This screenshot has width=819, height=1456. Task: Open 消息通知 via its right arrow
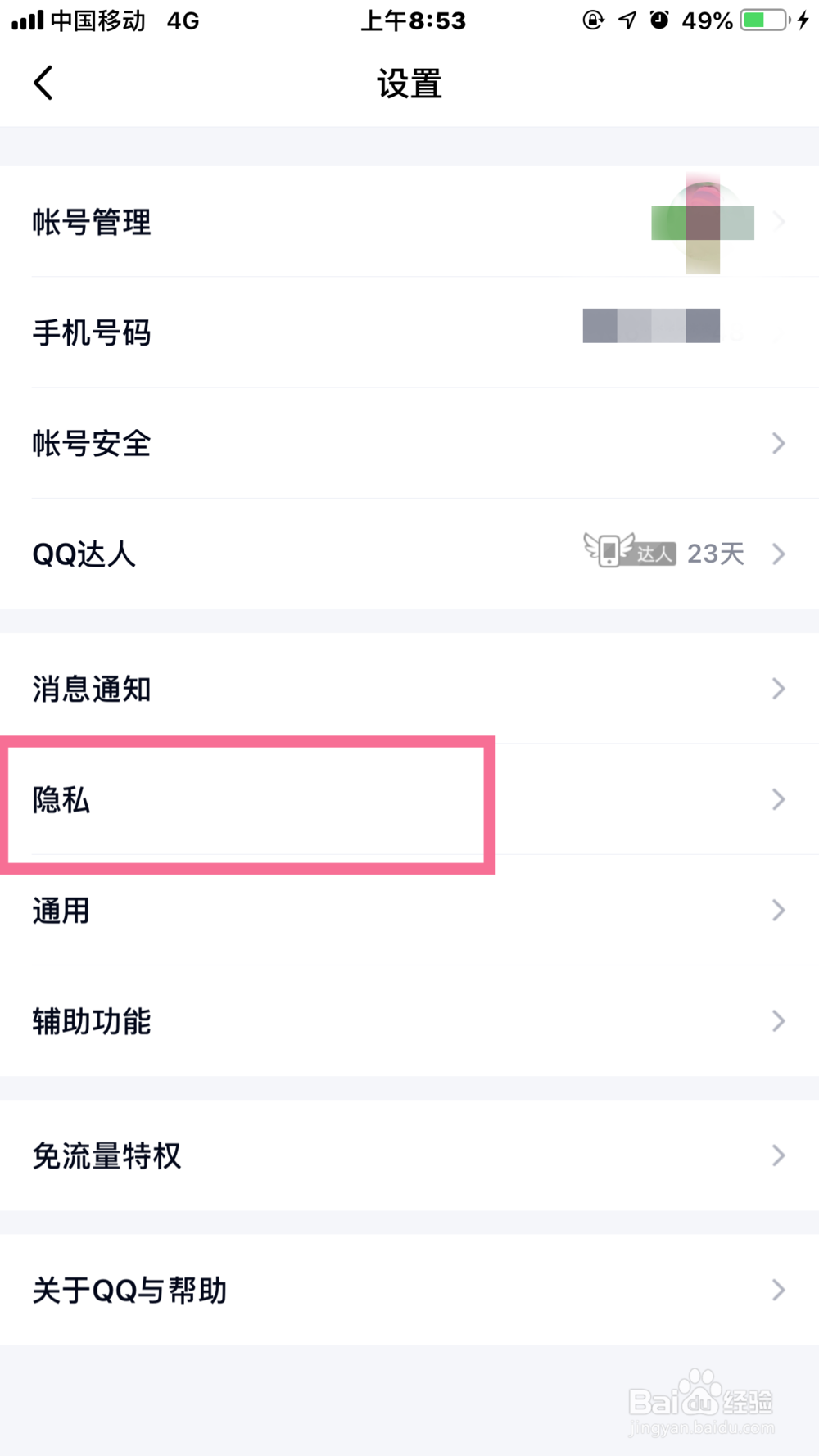point(778,689)
